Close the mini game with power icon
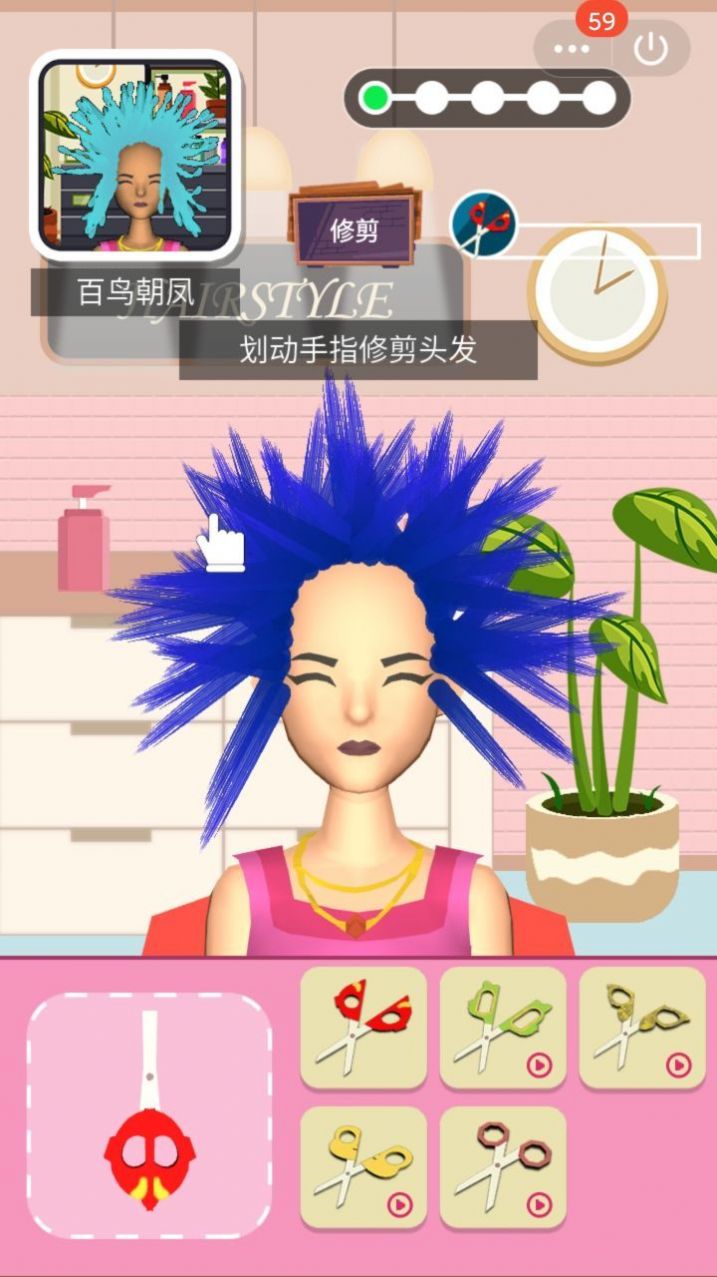This screenshot has height=1277, width=717. (651, 49)
